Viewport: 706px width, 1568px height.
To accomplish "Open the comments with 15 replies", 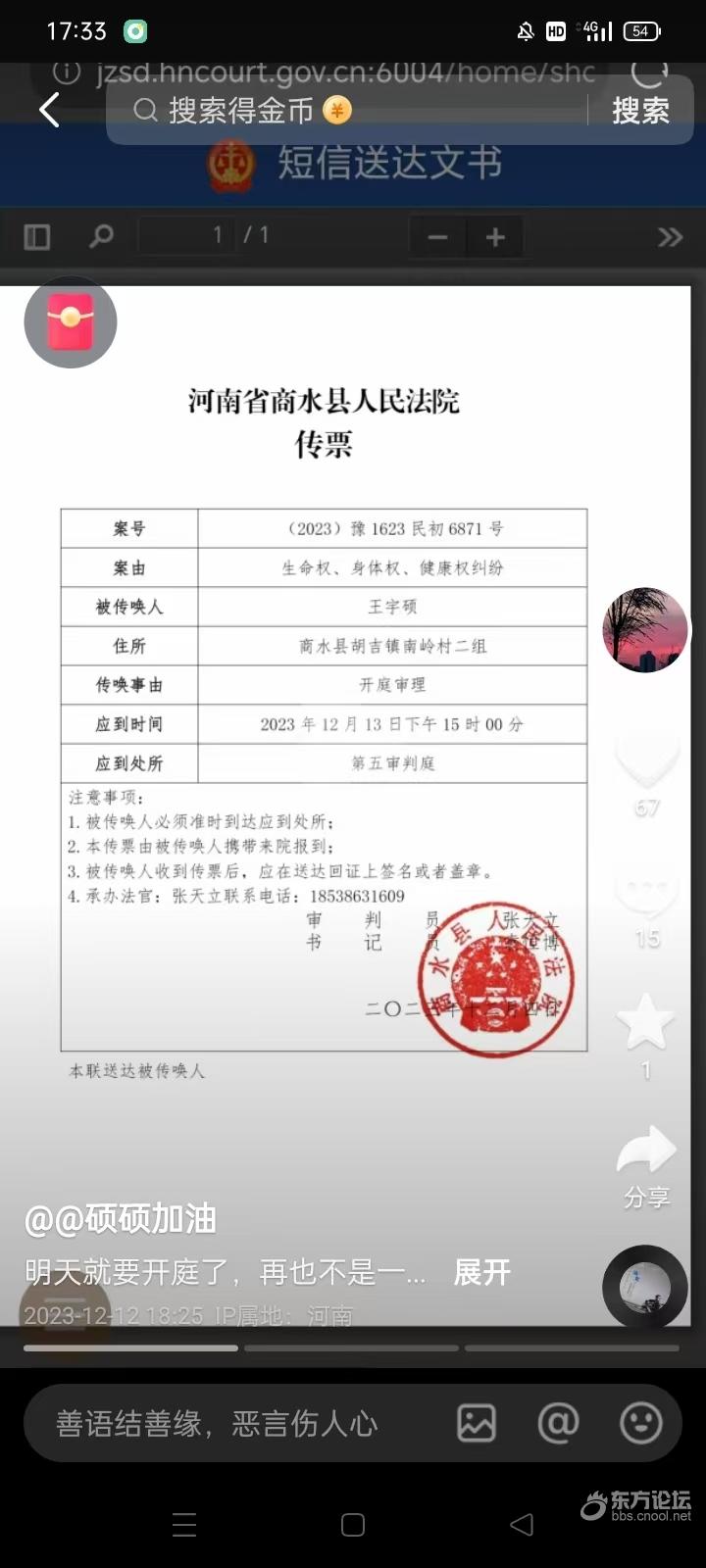I will pos(646,894).
